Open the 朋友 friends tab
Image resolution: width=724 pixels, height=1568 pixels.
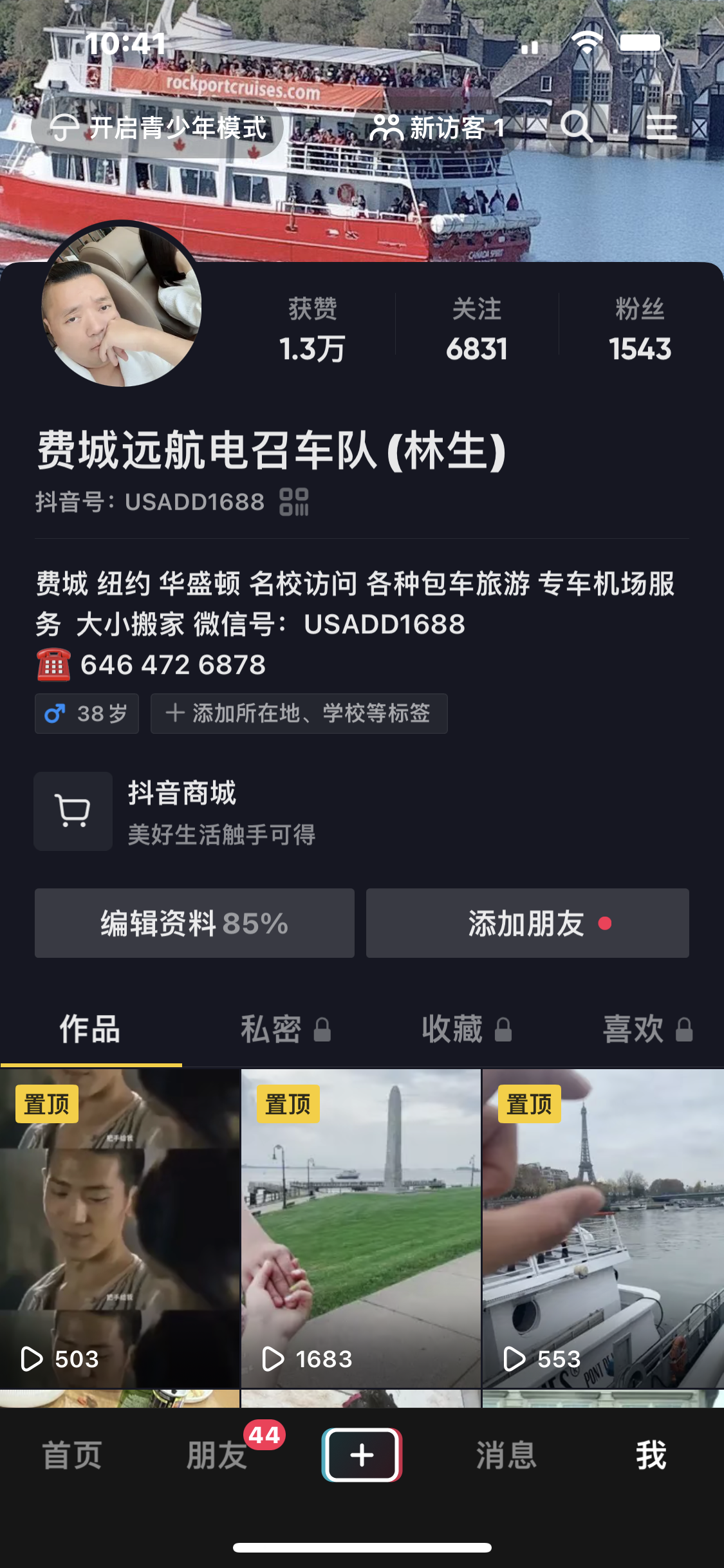tap(217, 1455)
